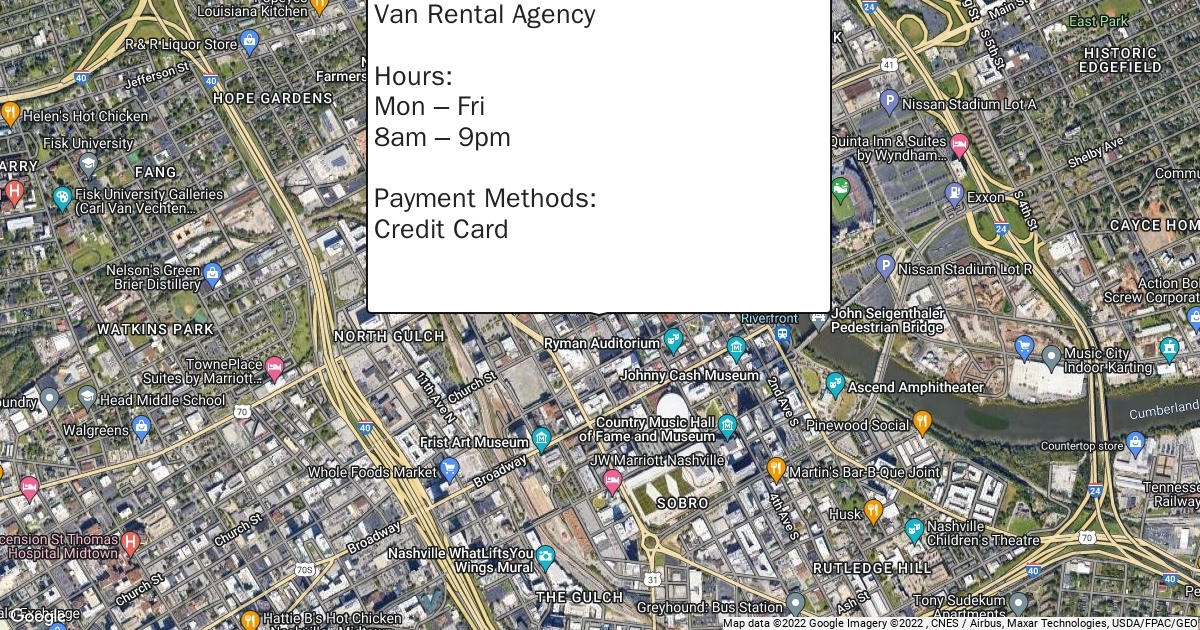
Task: Select the Husk restaurant pin
Action: (874, 512)
